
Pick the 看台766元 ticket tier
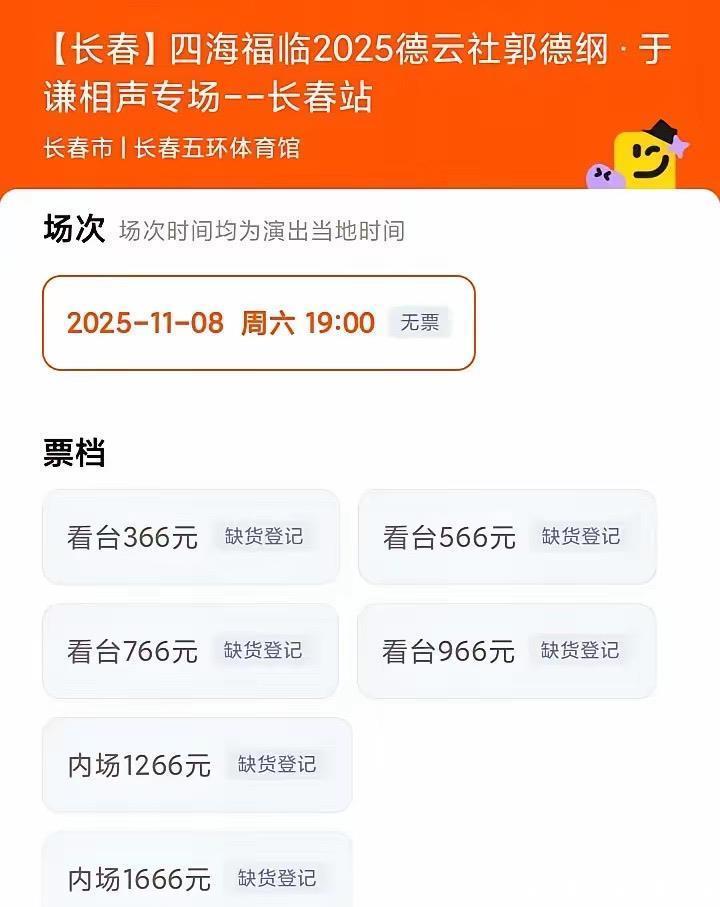[x=190, y=651]
